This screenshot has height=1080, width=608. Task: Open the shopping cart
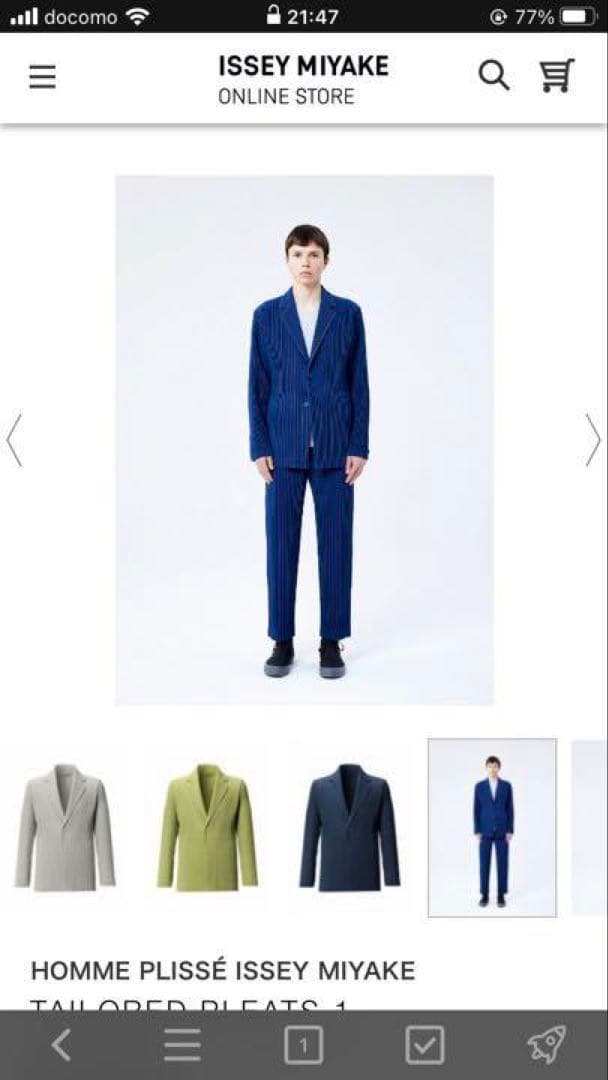pyautogui.click(x=557, y=76)
